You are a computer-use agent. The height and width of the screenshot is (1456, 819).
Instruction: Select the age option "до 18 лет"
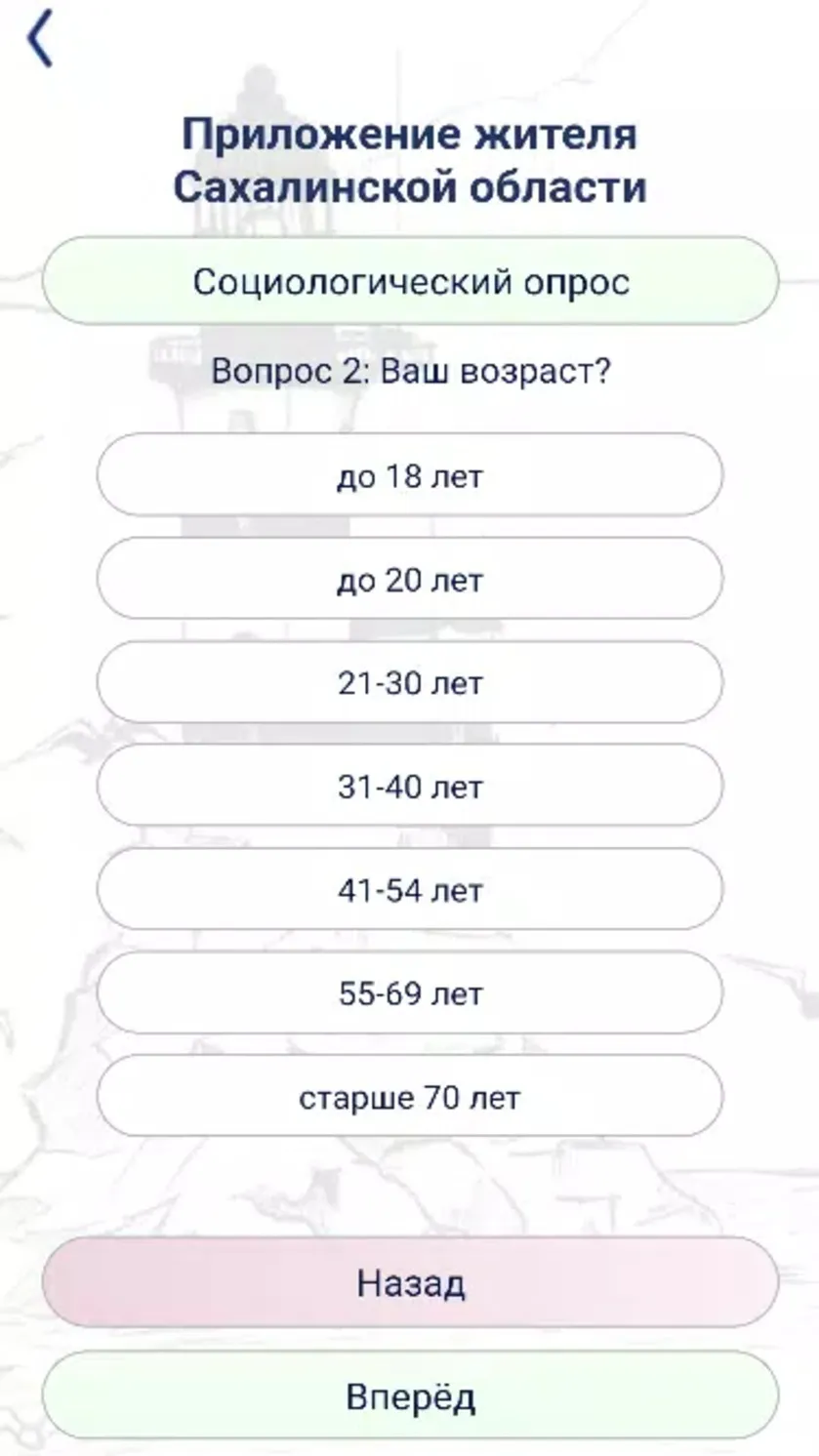tap(410, 475)
